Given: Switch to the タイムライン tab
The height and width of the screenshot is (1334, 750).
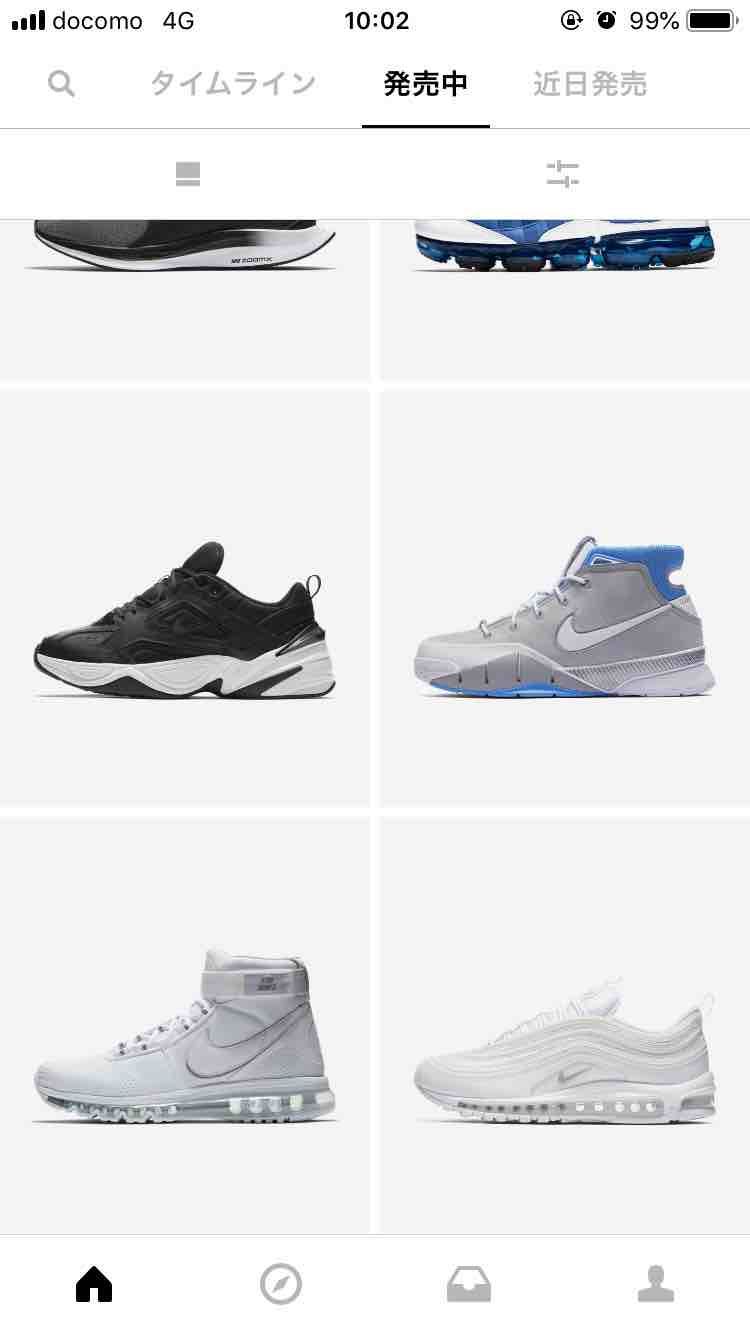Looking at the screenshot, I should pos(233,85).
